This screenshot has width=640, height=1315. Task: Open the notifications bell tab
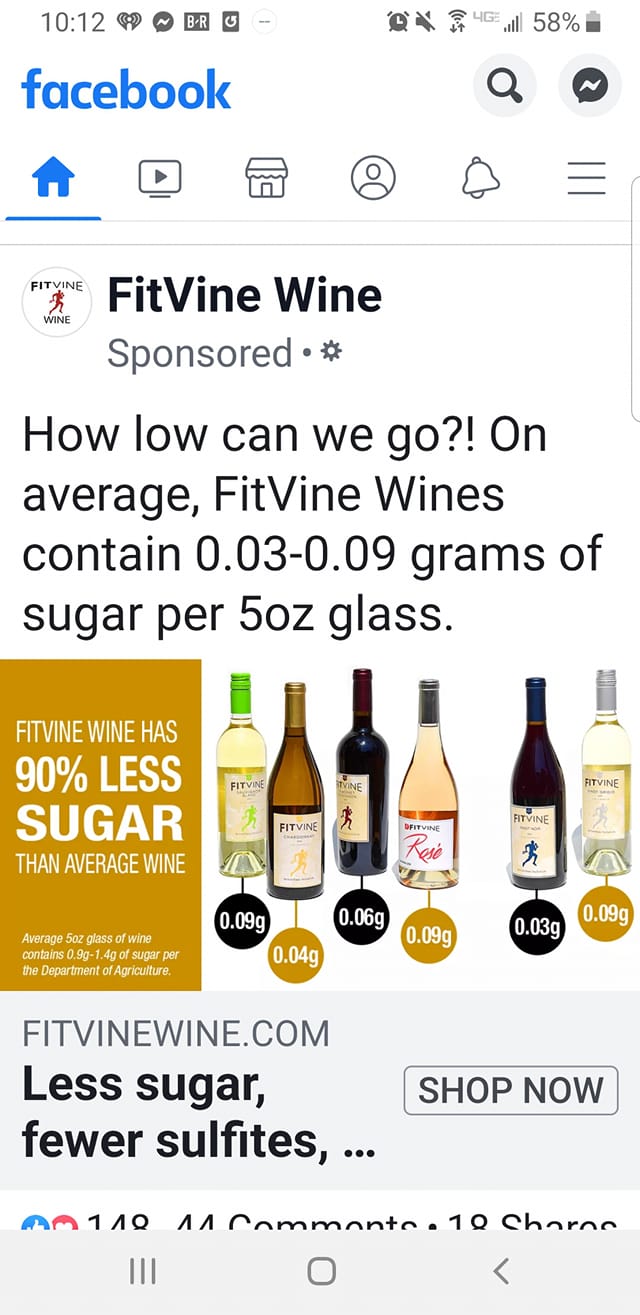[480, 179]
